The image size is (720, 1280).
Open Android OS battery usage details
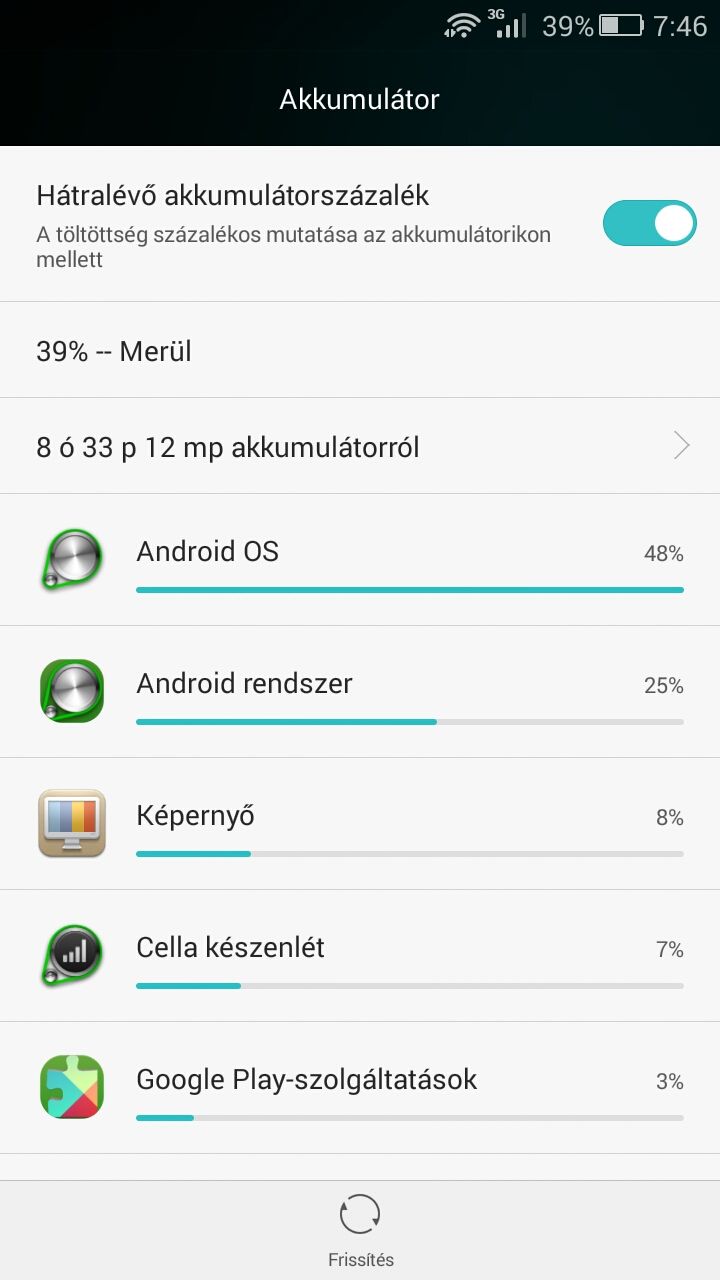point(360,560)
